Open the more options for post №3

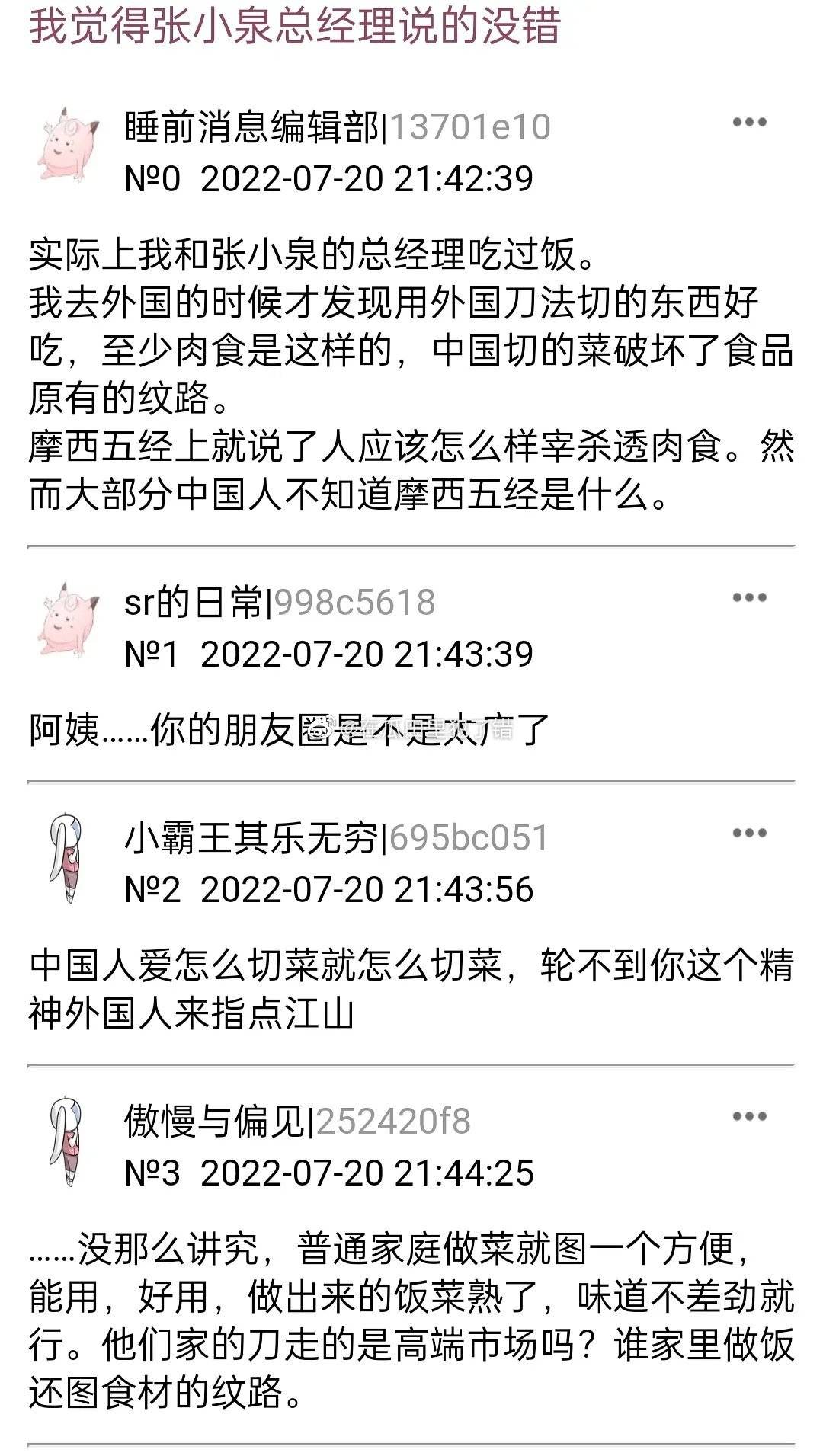click(749, 1117)
